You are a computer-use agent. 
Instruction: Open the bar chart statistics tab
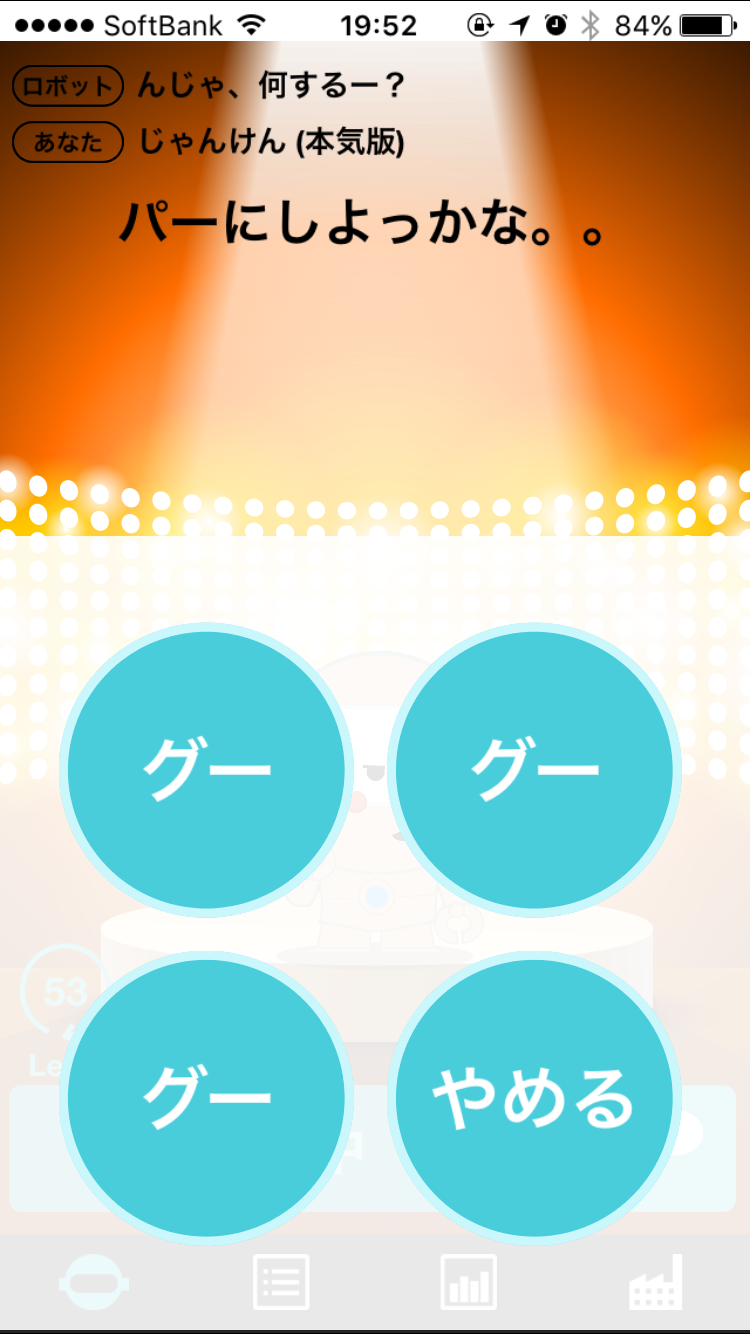[468, 1282]
